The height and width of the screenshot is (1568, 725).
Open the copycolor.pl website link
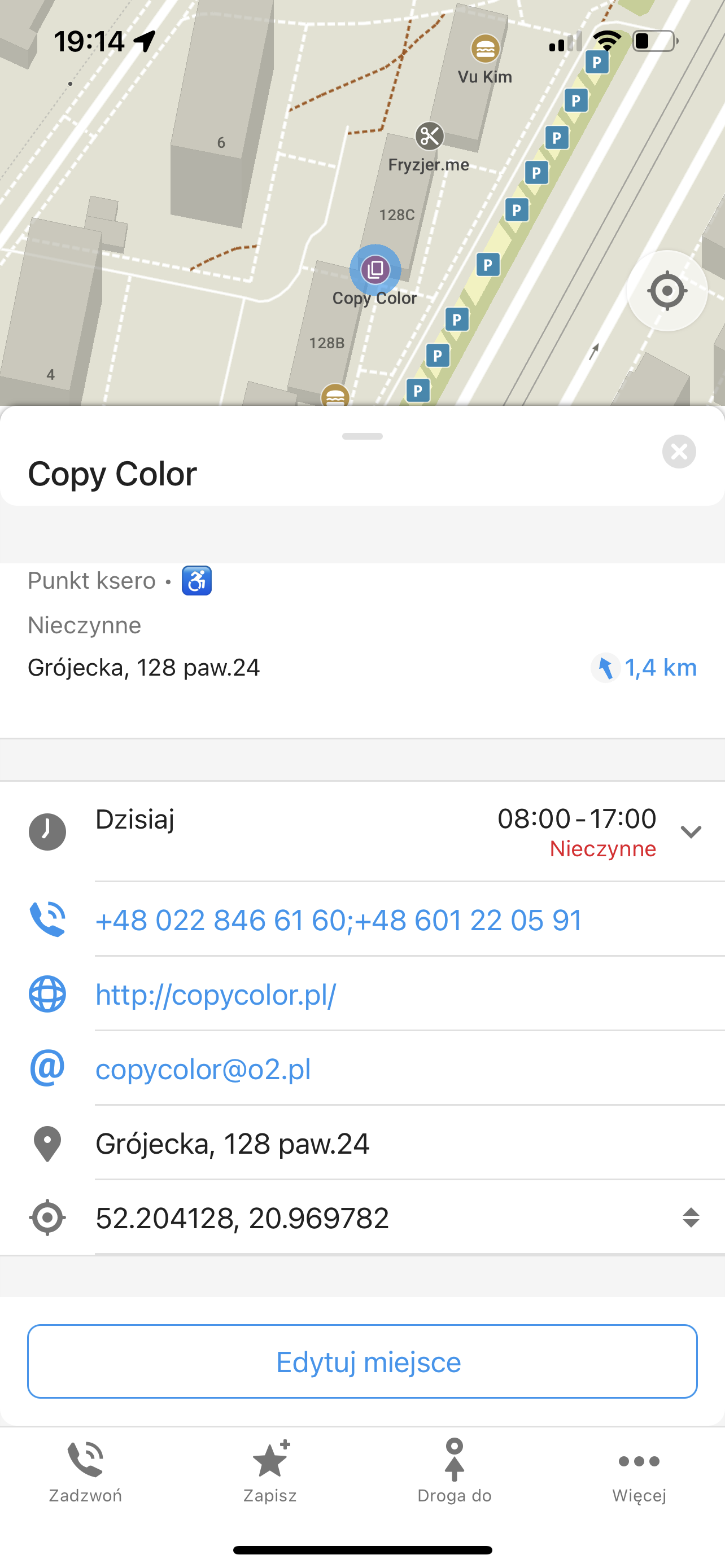216,995
